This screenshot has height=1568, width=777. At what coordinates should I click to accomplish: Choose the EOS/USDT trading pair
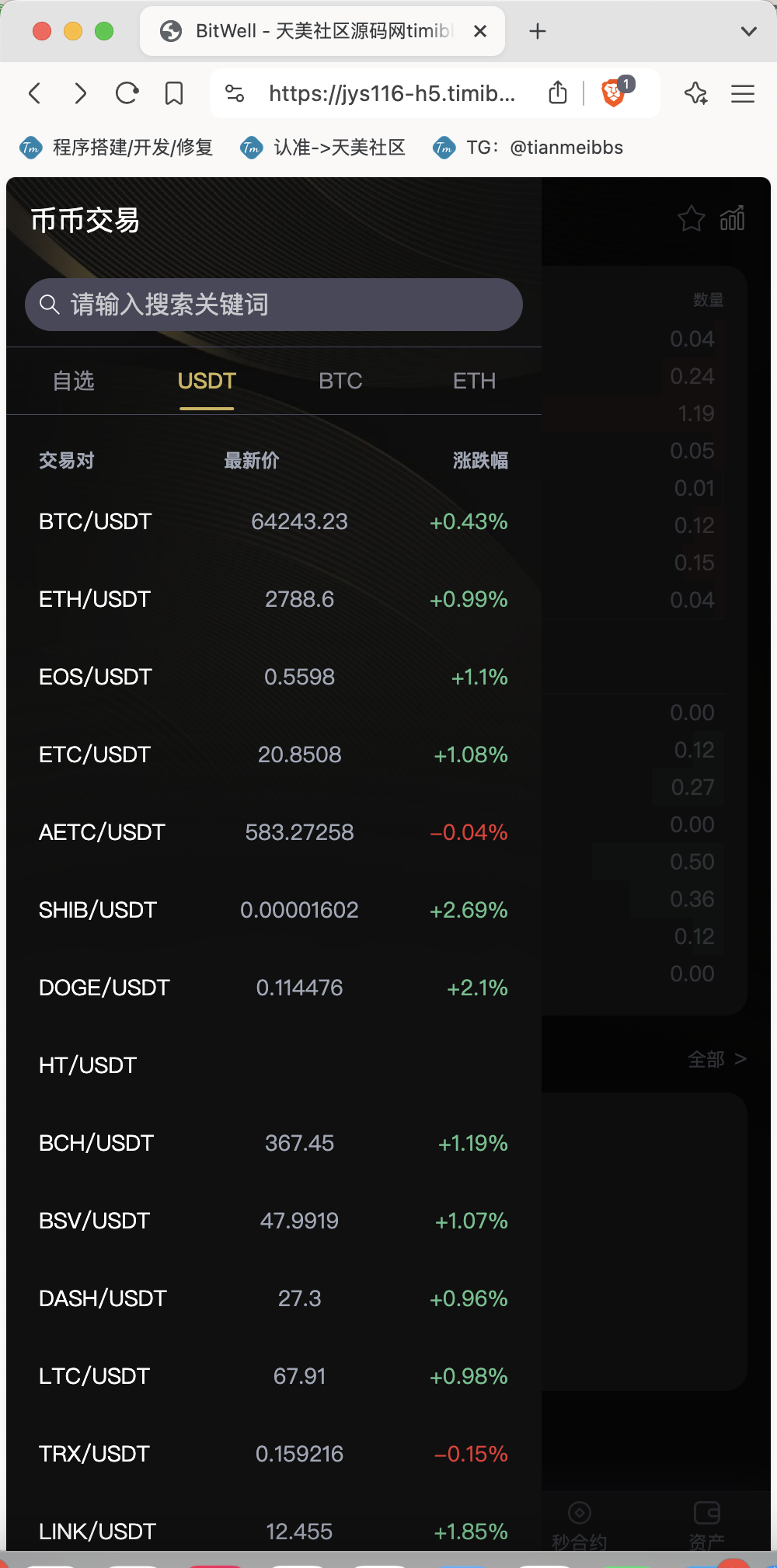pos(274,677)
